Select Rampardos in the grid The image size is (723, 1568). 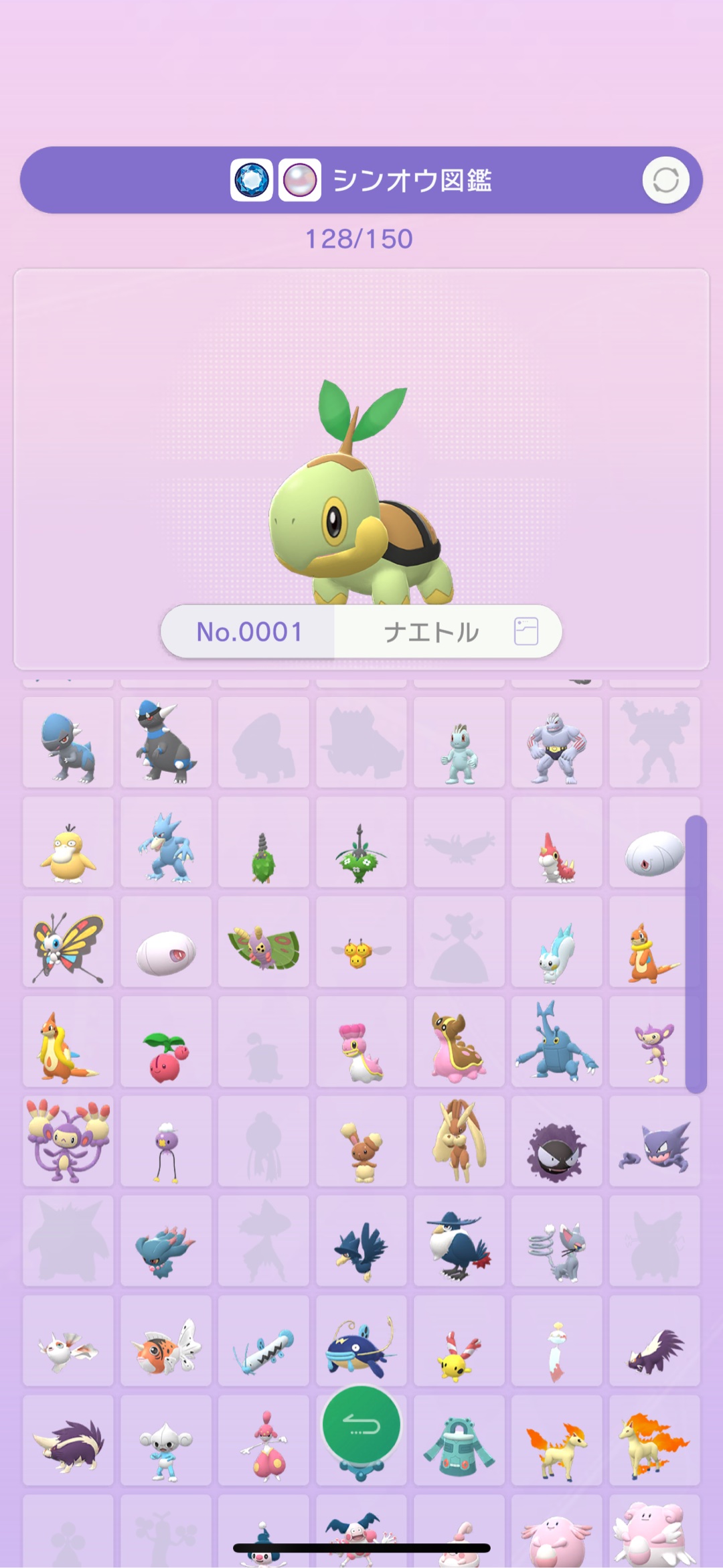(x=166, y=742)
